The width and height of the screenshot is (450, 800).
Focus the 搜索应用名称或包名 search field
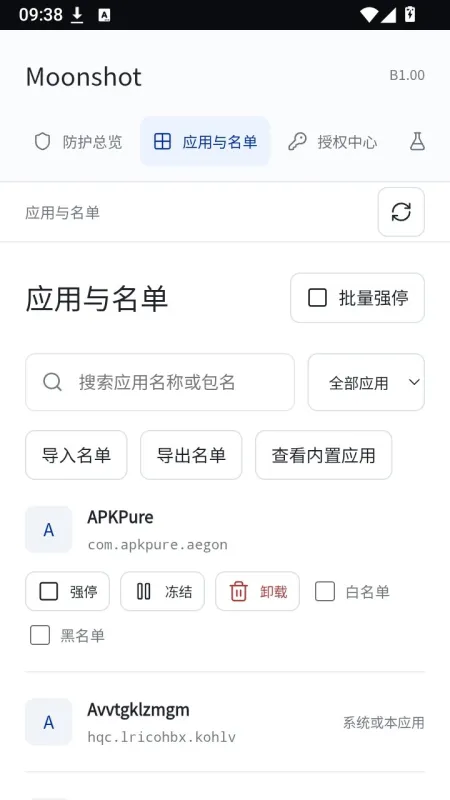coord(160,382)
